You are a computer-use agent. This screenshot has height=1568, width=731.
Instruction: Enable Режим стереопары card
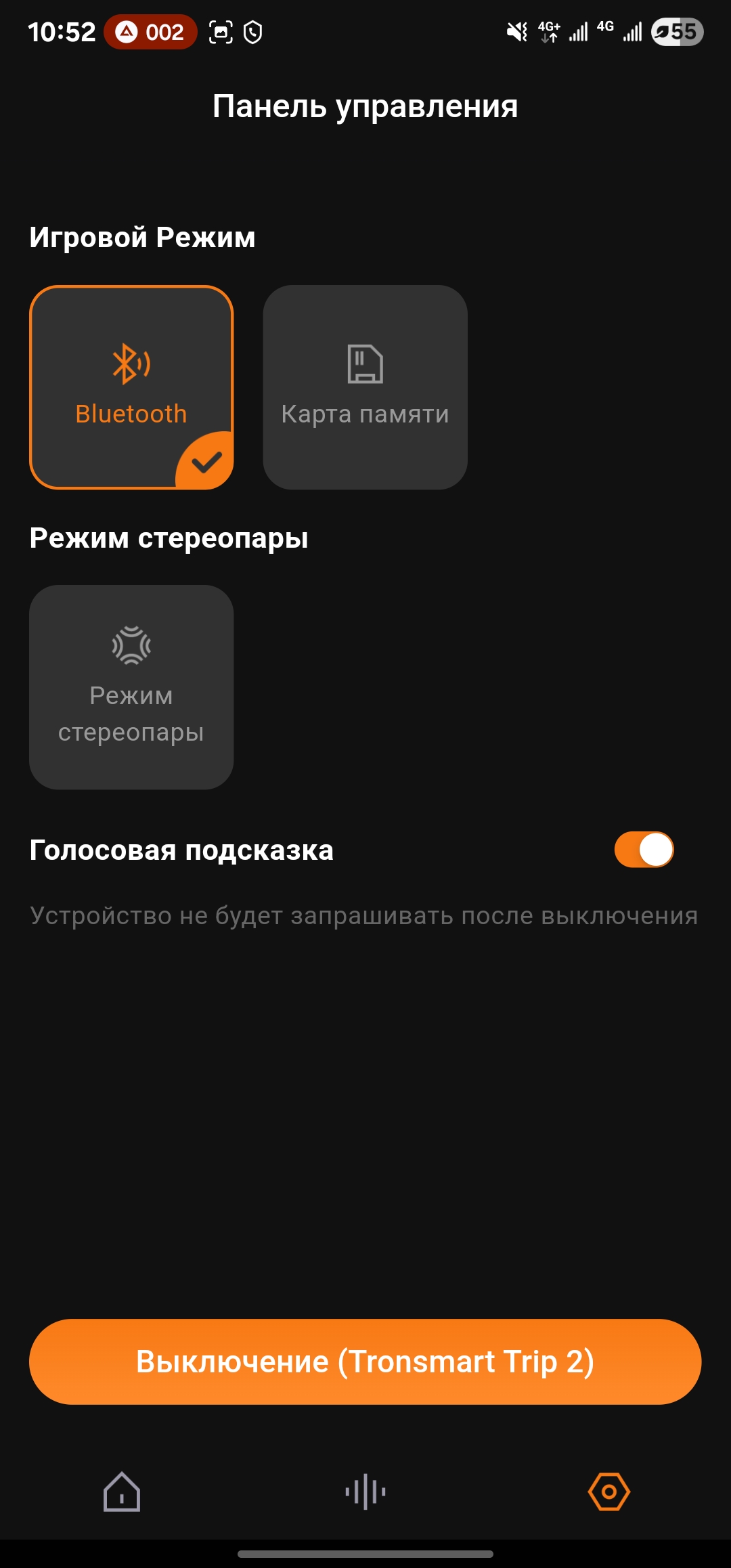click(131, 687)
